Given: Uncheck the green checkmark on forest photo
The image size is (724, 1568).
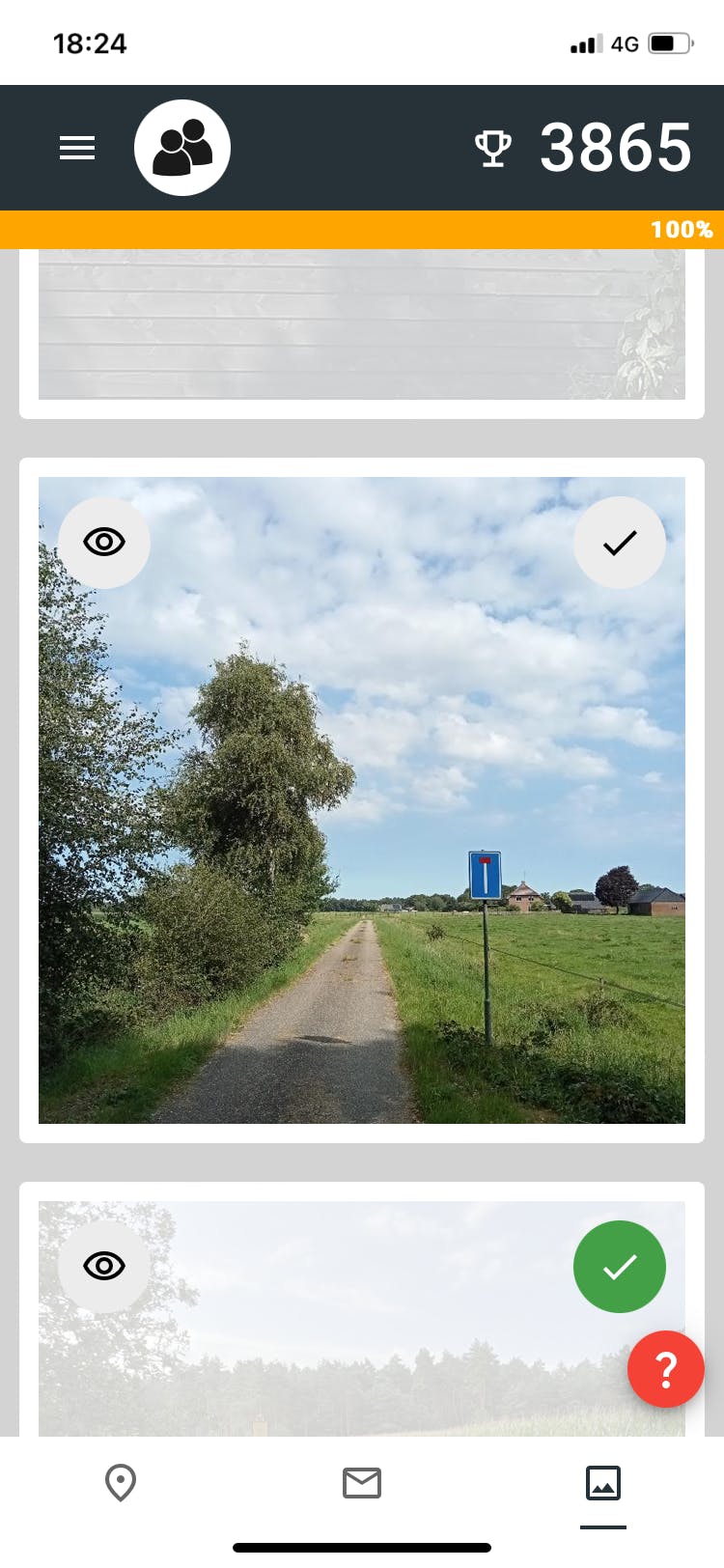Looking at the screenshot, I should click(x=620, y=1266).
